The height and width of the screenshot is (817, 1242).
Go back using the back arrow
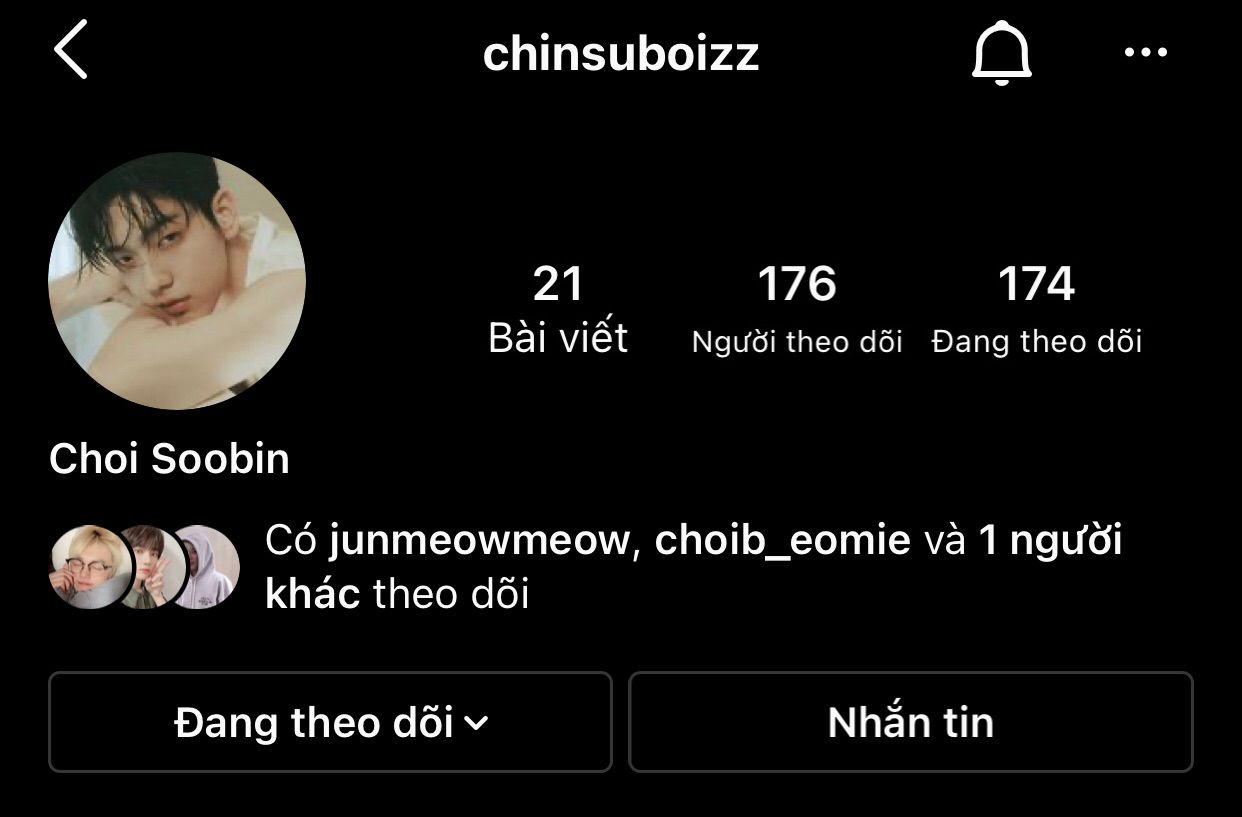[71, 52]
